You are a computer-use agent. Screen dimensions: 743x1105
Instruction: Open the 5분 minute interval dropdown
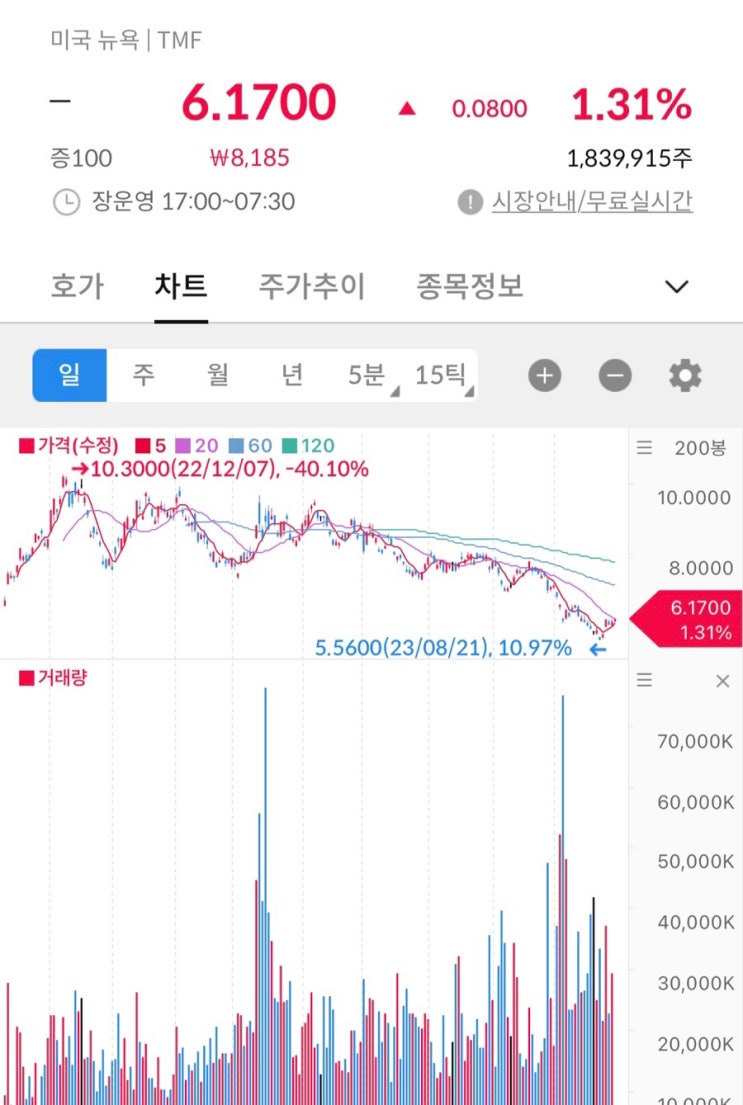click(367, 376)
